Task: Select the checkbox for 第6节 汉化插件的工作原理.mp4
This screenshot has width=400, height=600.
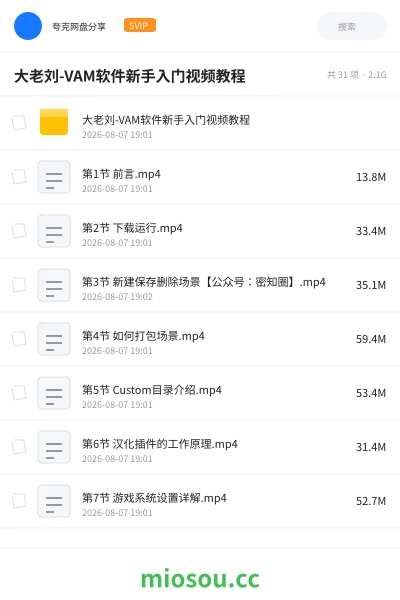Action: [x=19, y=447]
